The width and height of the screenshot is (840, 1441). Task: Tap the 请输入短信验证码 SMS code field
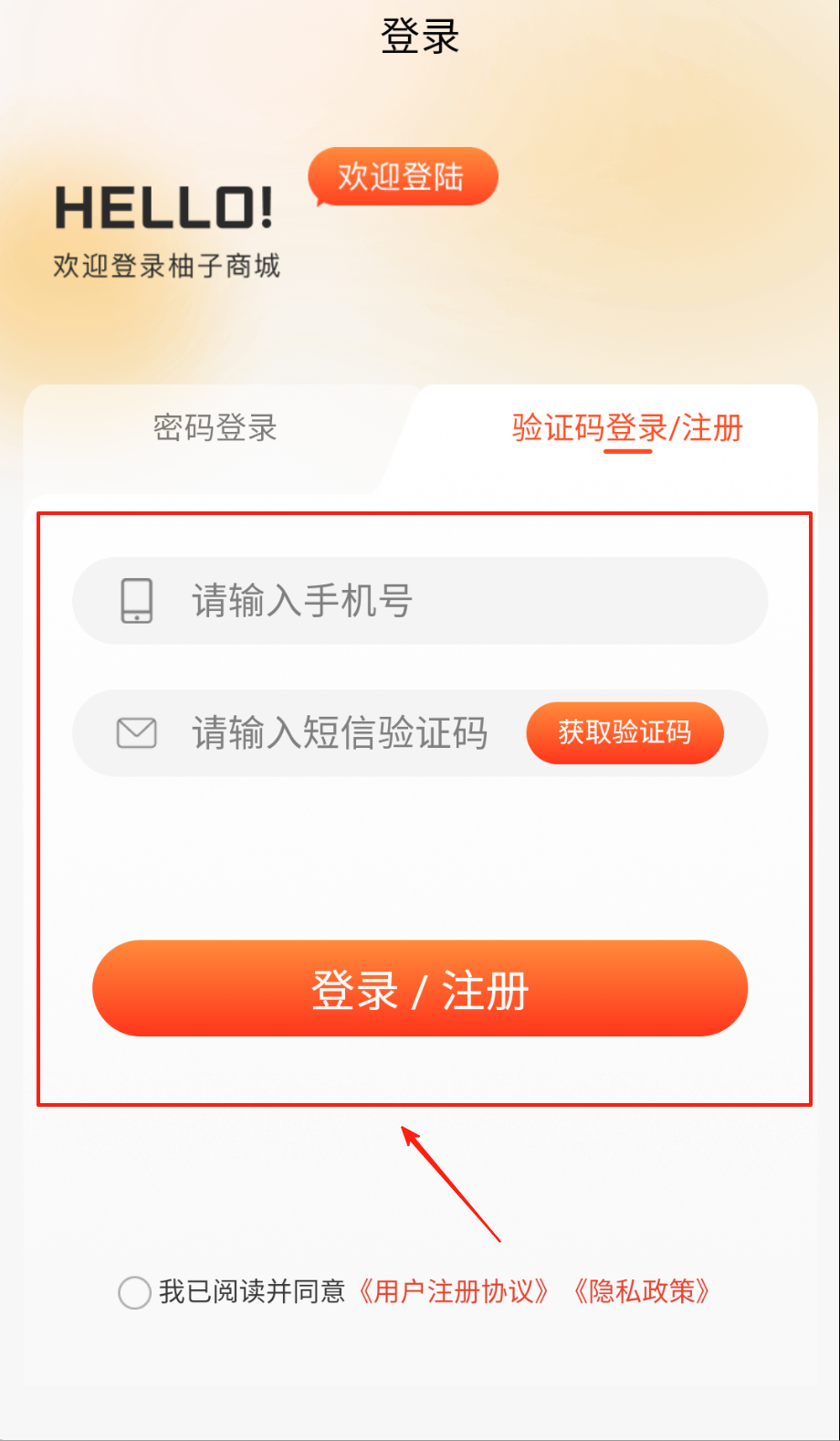click(340, 733)
